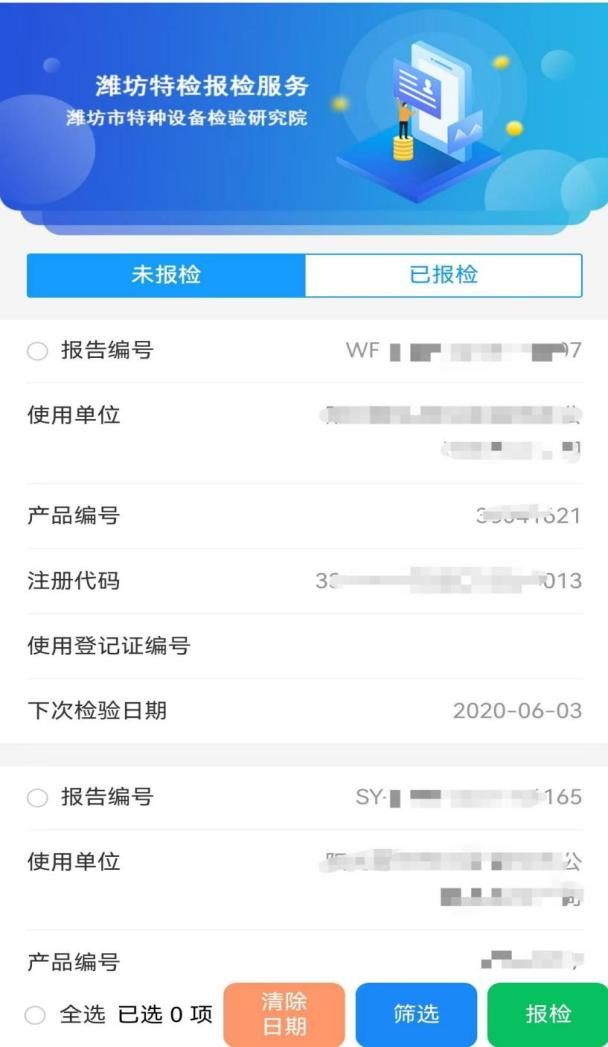Viewport: 608px width, 1047px height.
Task: Open the 筛选 filter options
Action: click(x=416, y=1014)
